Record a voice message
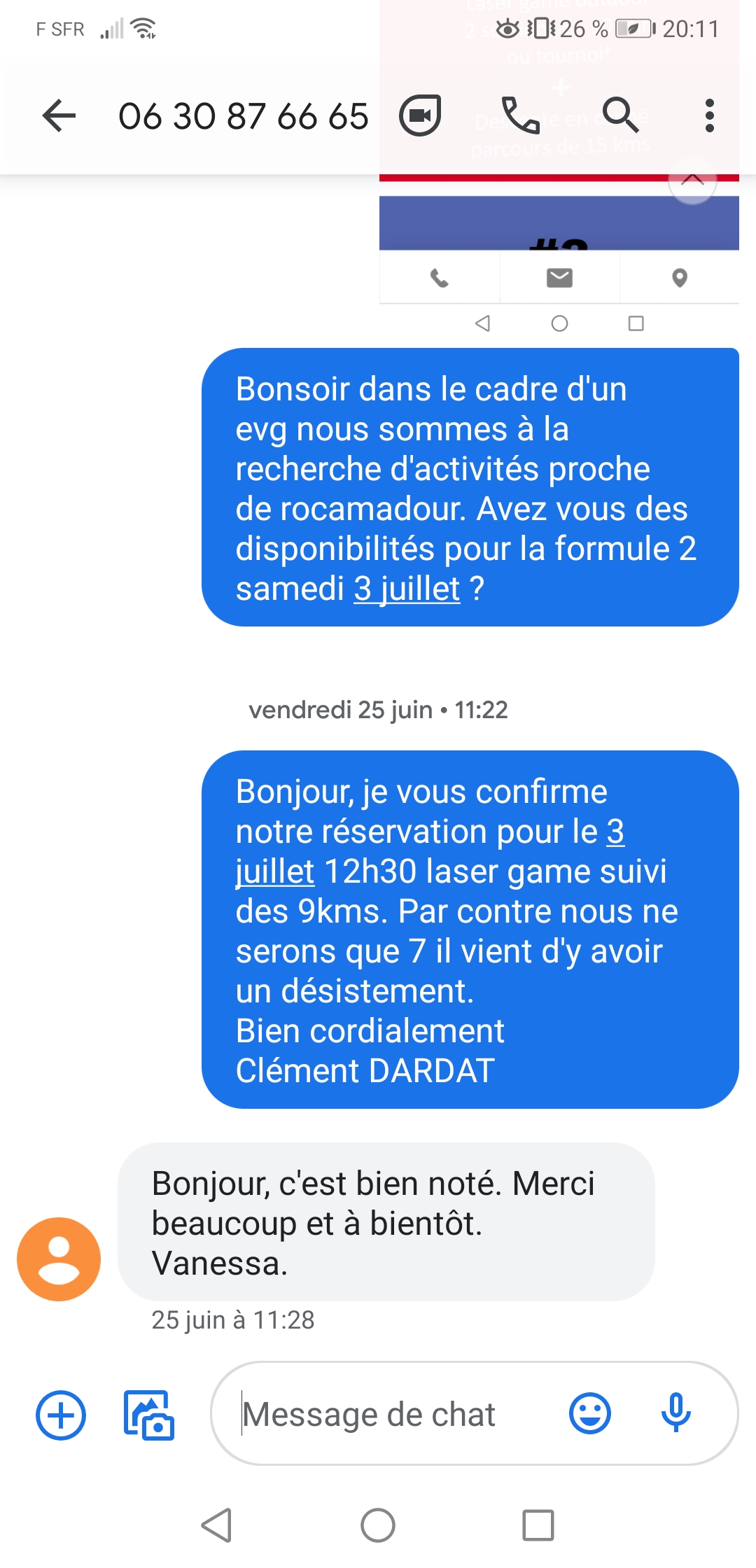This screenshot has height=1568, width=756. click(675, 1413)
